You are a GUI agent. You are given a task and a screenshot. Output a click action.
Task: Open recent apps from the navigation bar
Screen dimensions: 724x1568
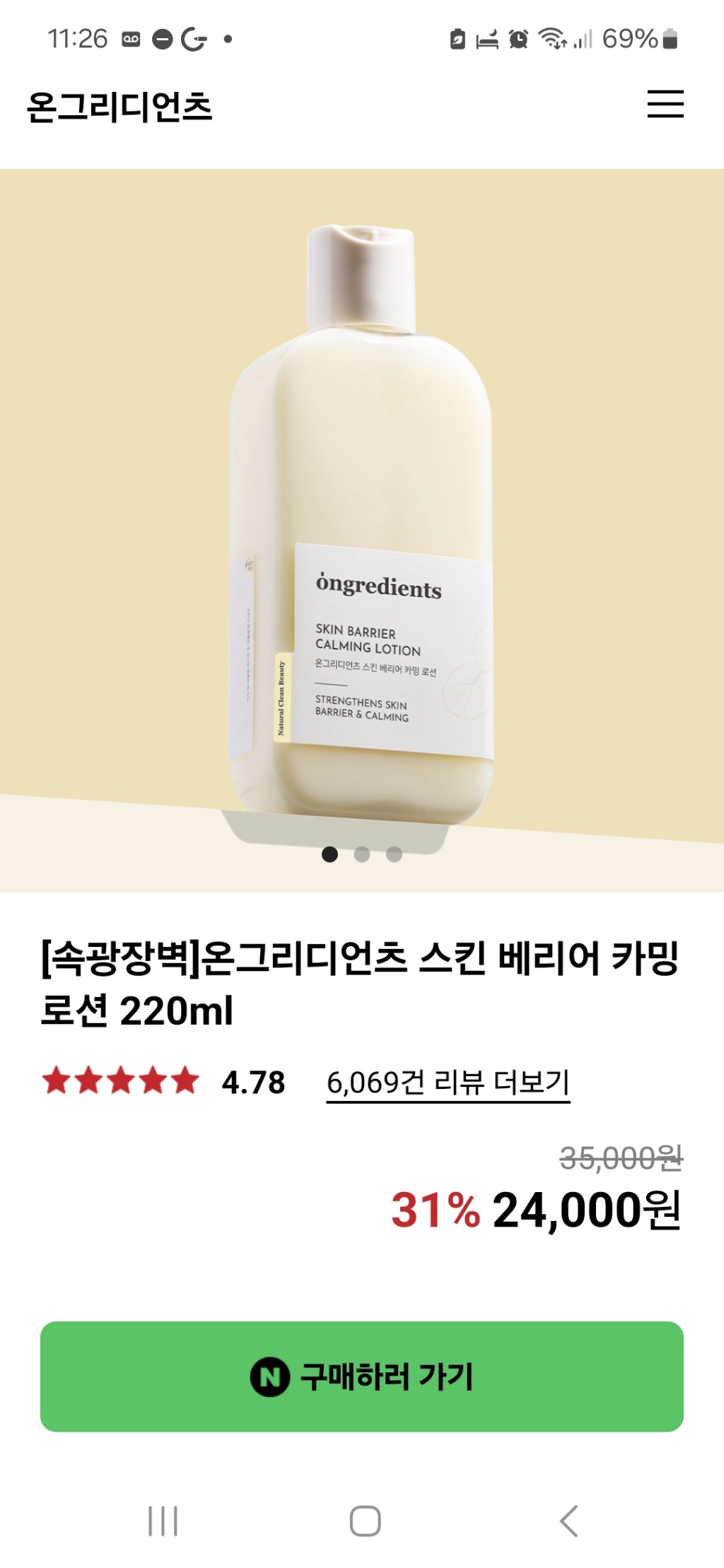[163, 1521]
